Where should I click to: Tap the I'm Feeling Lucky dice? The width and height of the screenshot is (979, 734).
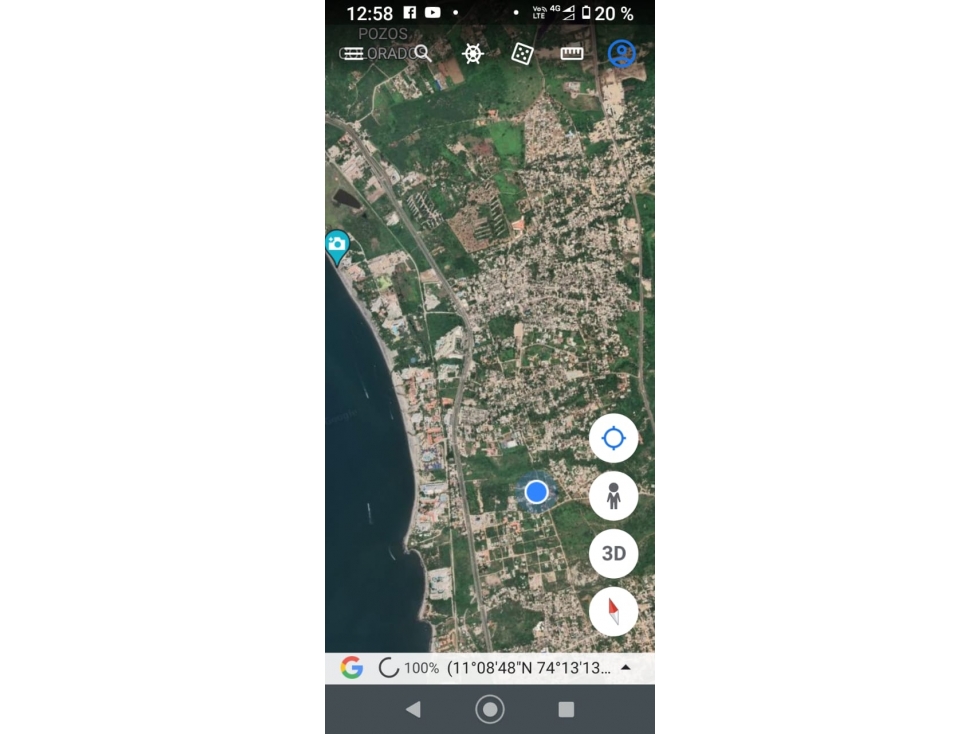pos(522,53)
